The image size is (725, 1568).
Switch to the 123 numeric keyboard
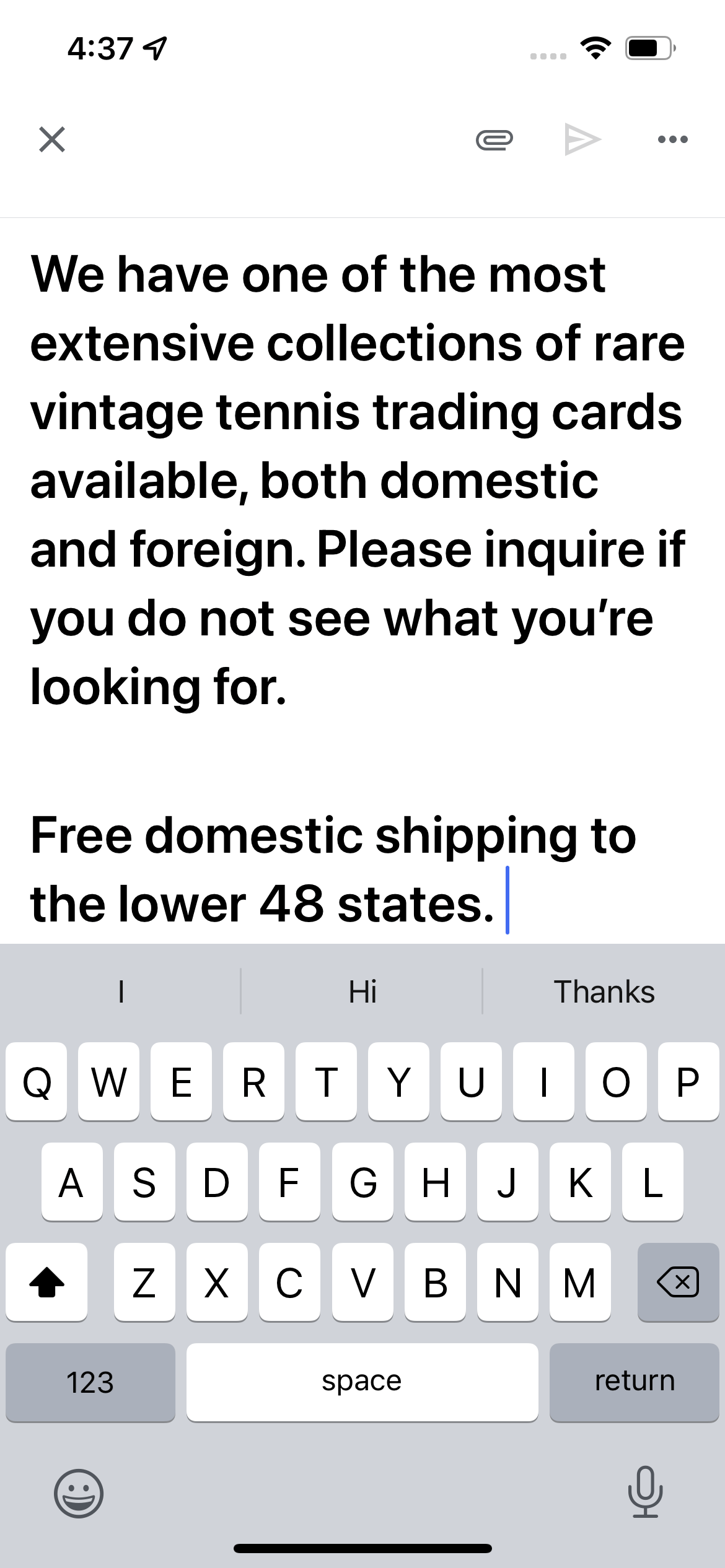[90, 1382]
